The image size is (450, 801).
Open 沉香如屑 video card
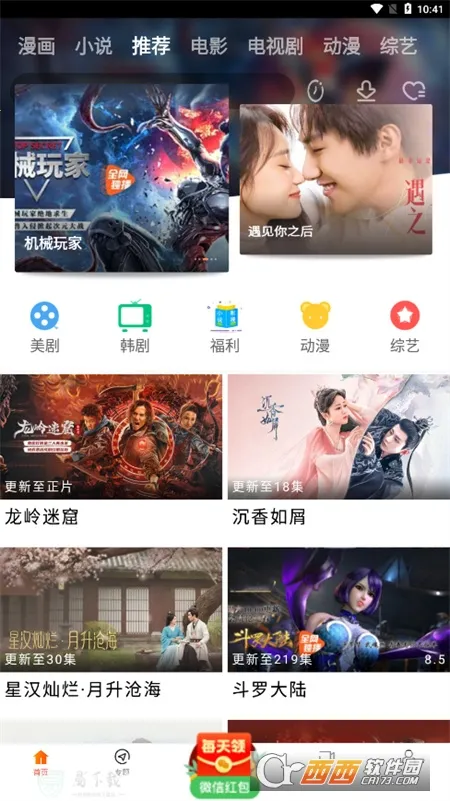339,452
